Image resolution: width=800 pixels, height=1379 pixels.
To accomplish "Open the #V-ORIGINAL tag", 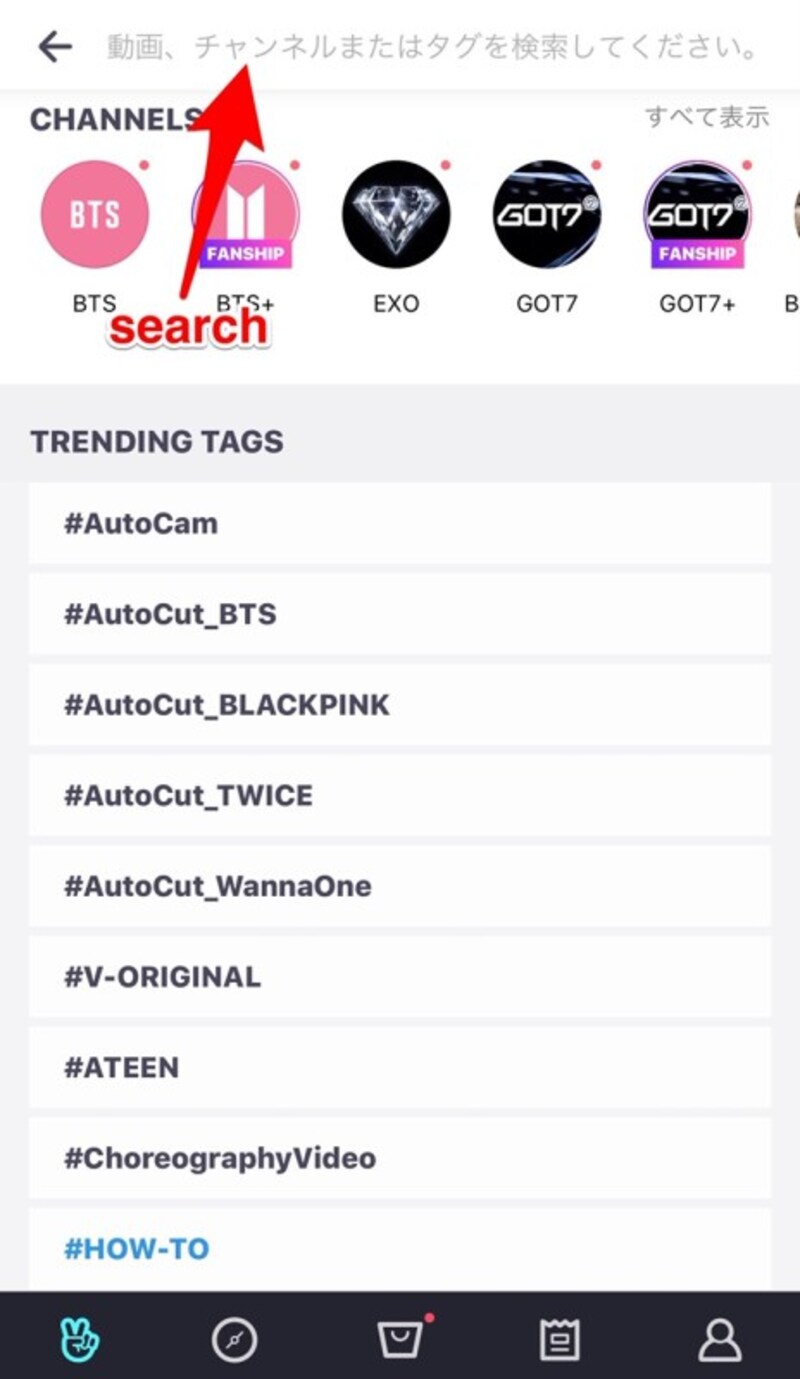I will point(400,977).
